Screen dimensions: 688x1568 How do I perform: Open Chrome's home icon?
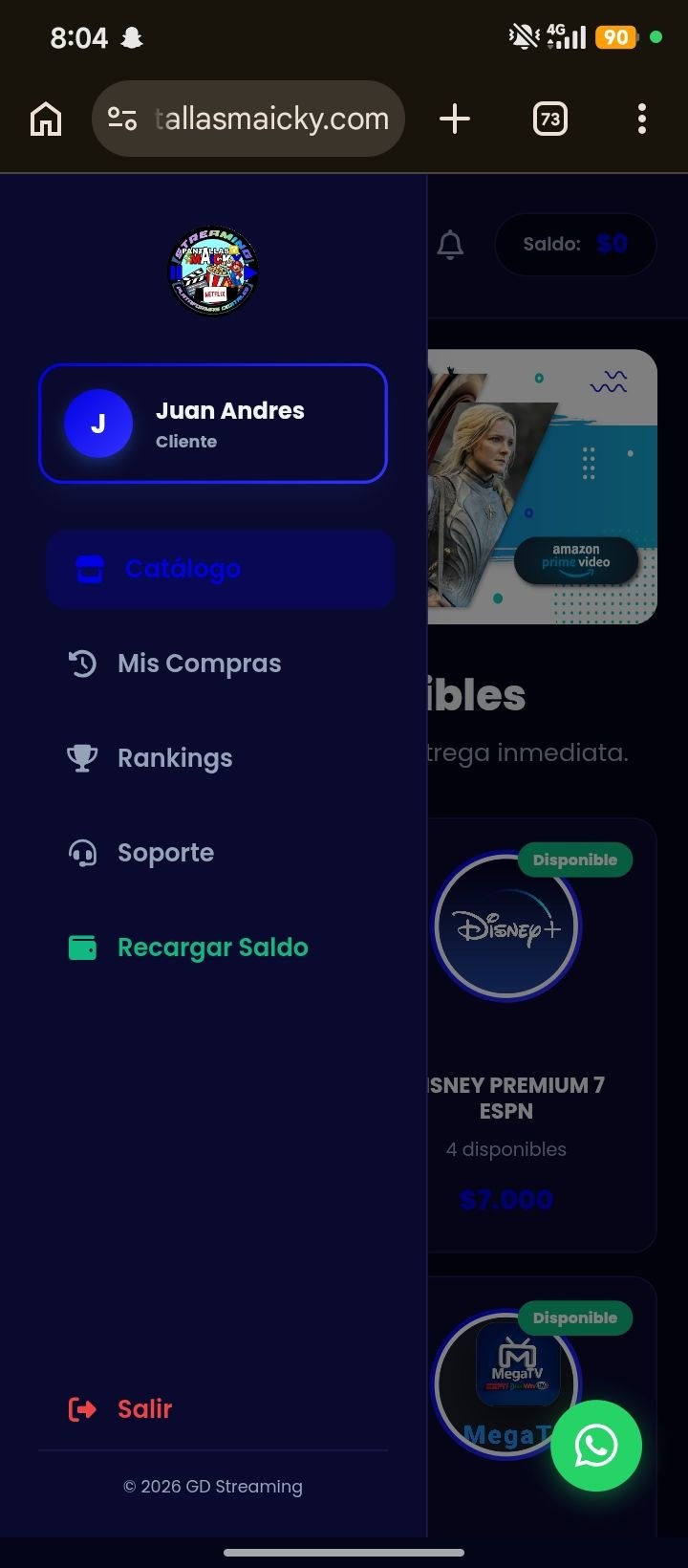click(44, 119)
